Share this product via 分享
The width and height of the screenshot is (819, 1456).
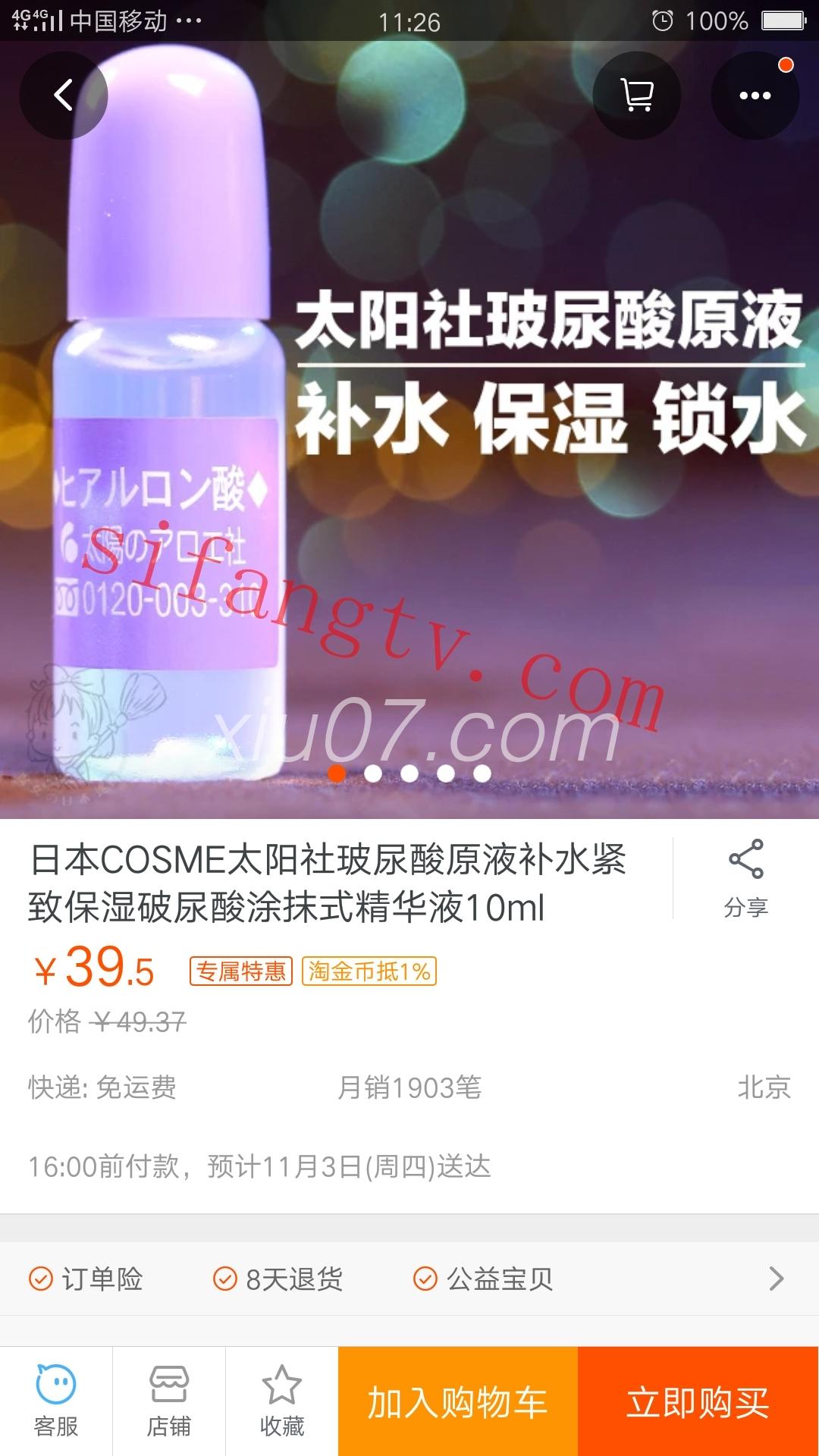click(x=745, y=878)
